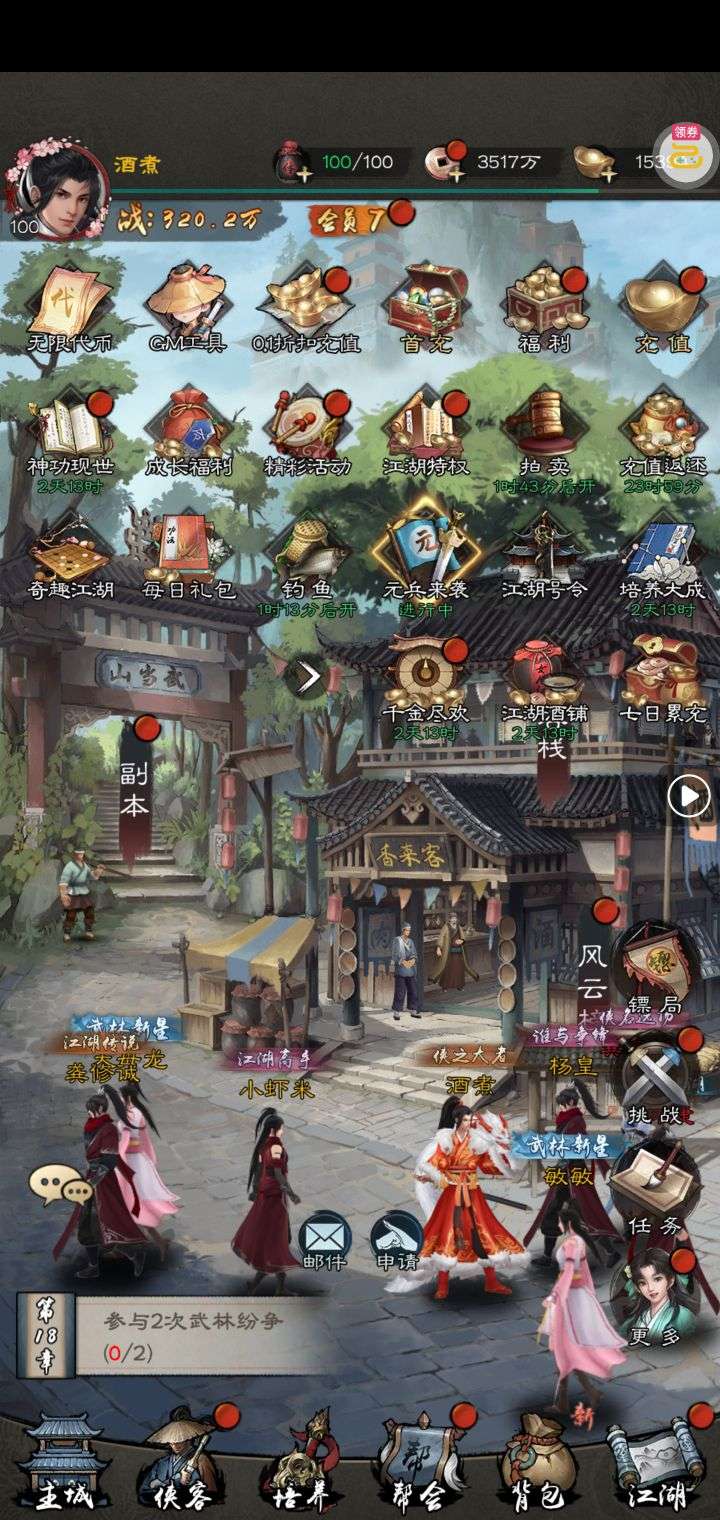The height and width of the screenshot is (1520, 720).
Task: Enter the 元兵来袭 event
Action: tap(426, 556)
